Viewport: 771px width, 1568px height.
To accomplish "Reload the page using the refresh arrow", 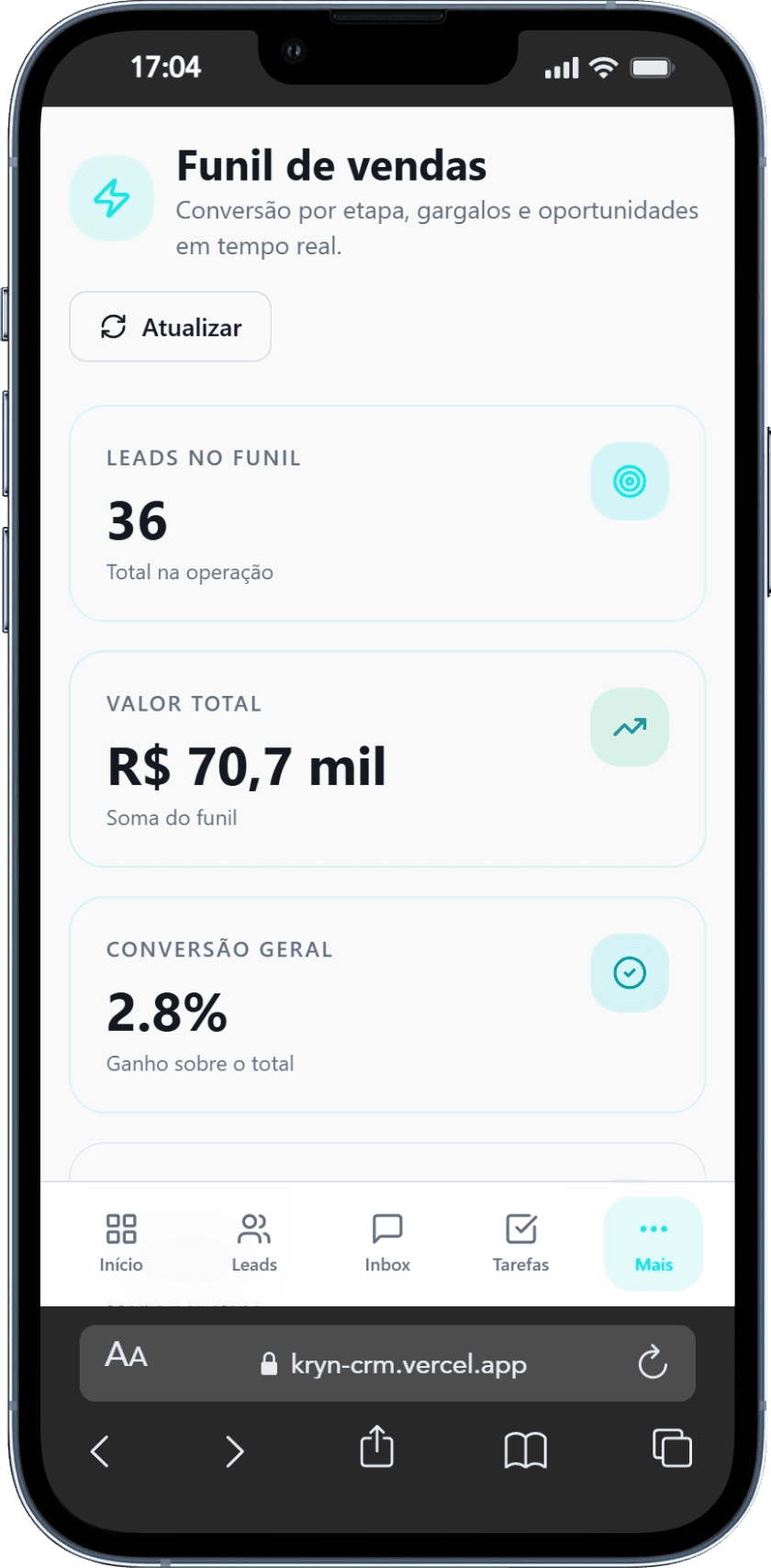I will [653, 1363].
